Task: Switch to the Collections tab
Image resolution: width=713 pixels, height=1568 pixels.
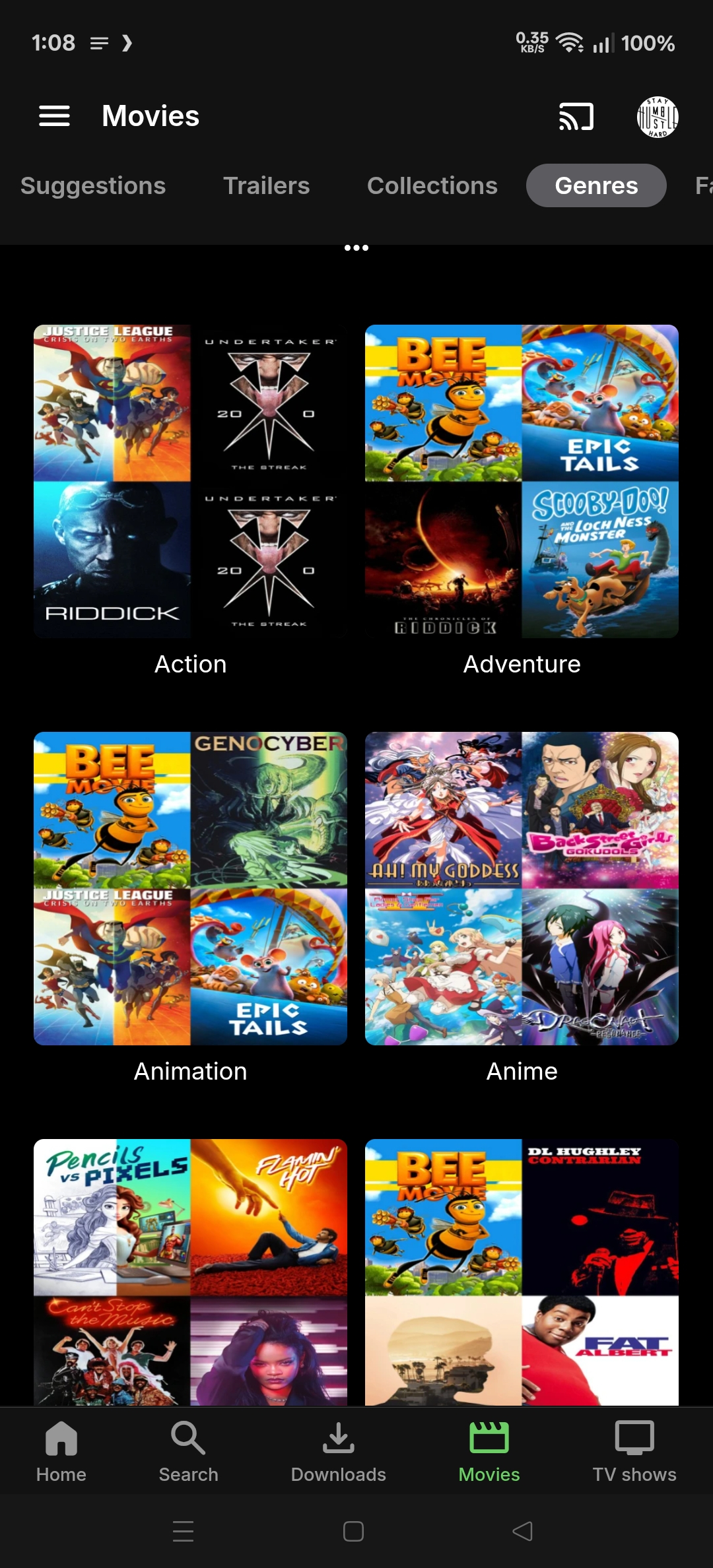Action: tap(432, 185)
